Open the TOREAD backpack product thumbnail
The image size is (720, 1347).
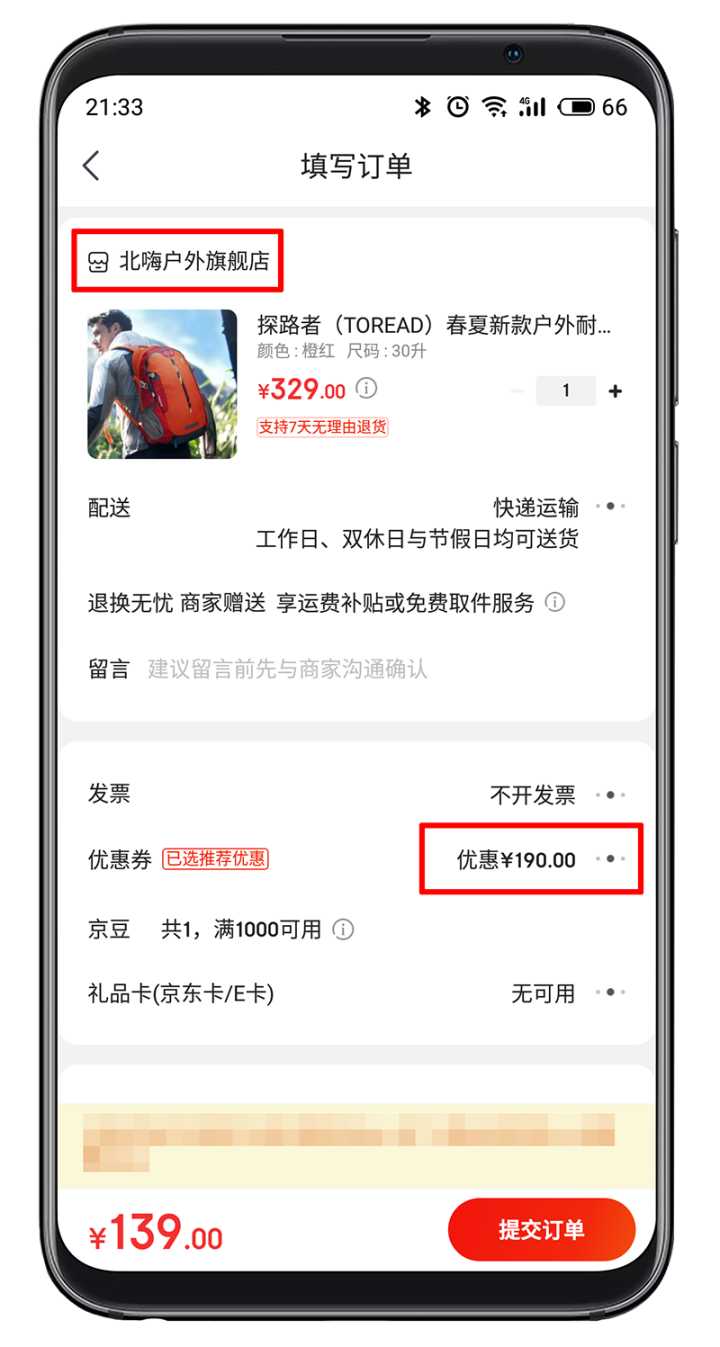[x=162, y=384]
